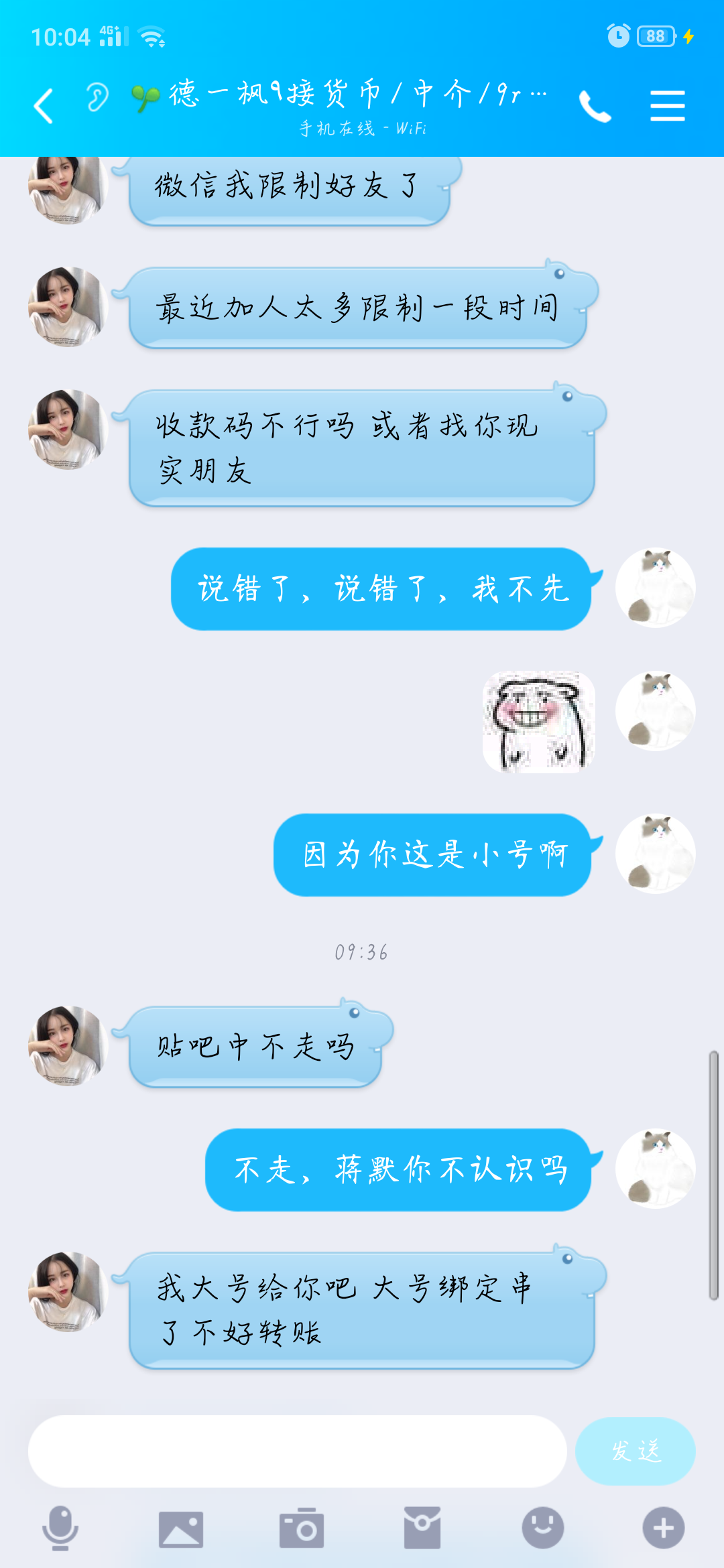
Task: Open my avatar beside 因为你这是小号啊
Action: [x=655, y=854]
